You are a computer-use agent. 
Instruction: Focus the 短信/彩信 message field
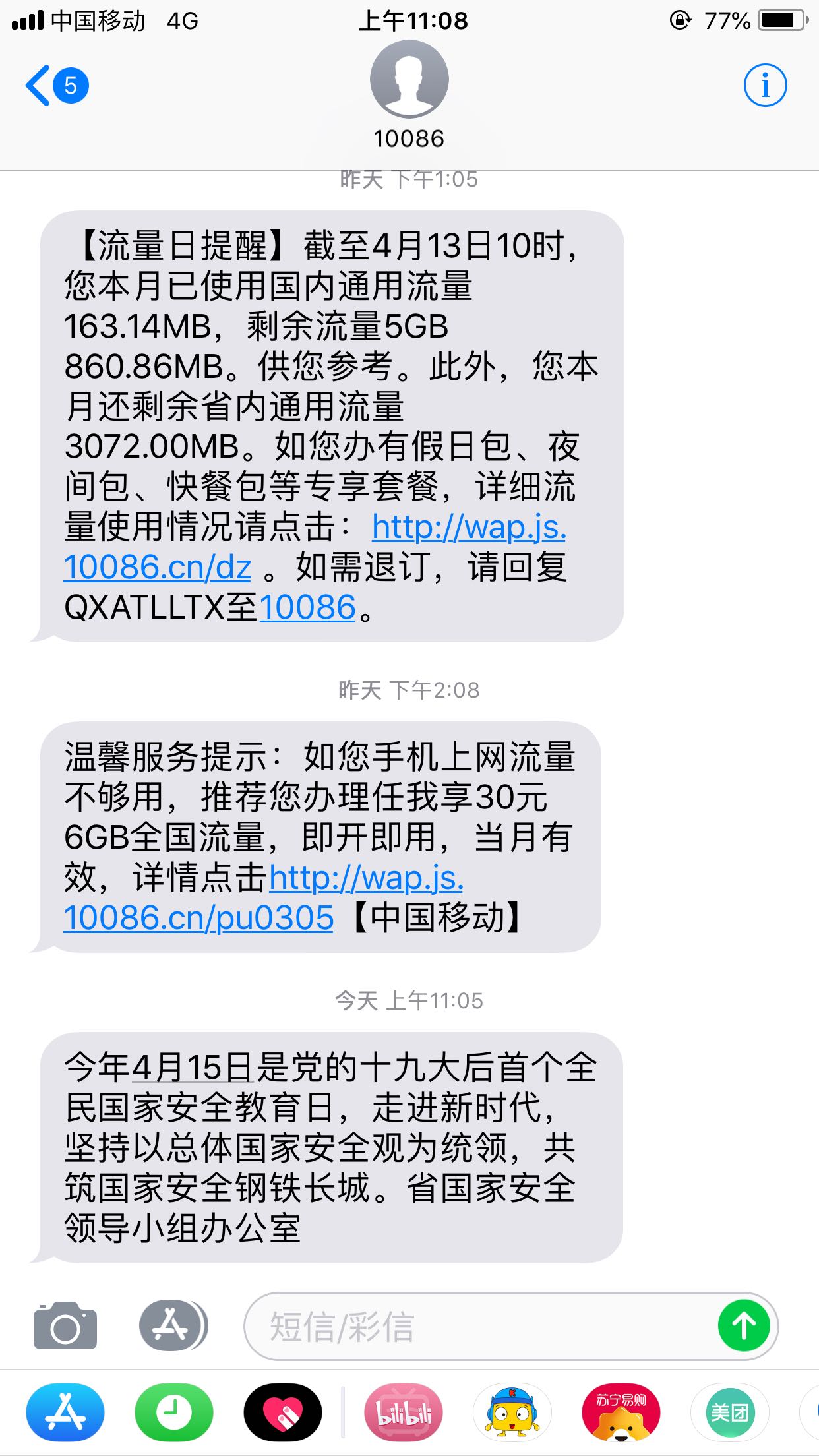(475, 1326)
